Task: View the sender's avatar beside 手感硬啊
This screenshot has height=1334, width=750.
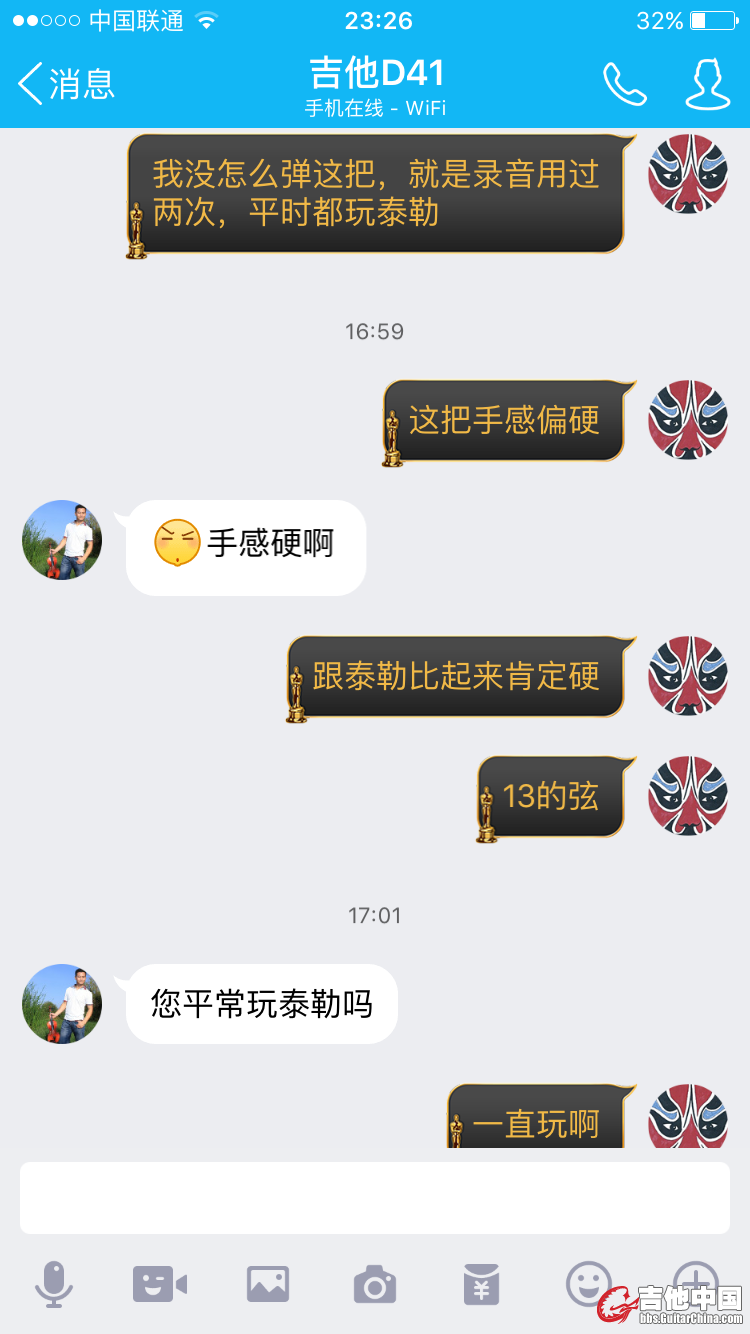Action: 62,540
